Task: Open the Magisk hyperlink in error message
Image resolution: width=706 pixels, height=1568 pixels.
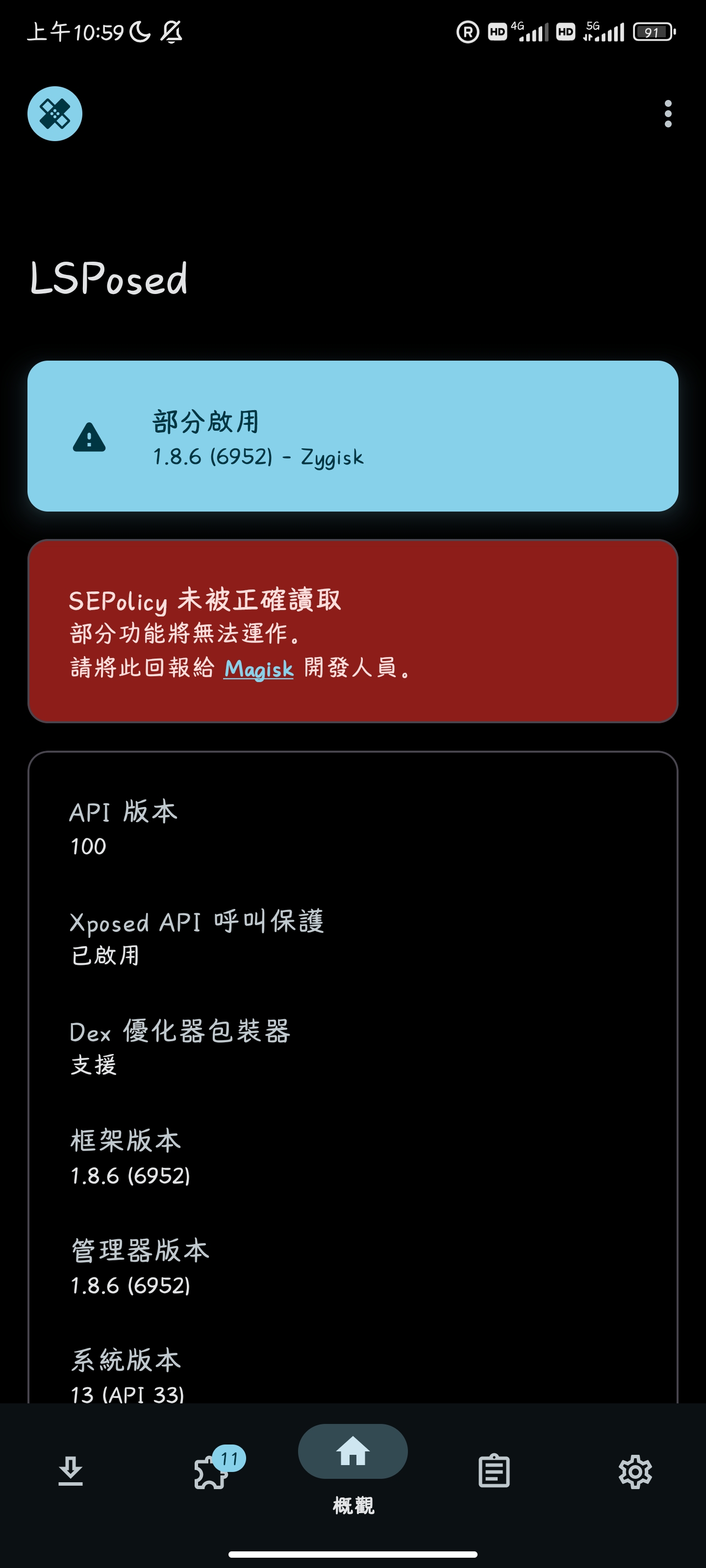Action: [258, 668]
